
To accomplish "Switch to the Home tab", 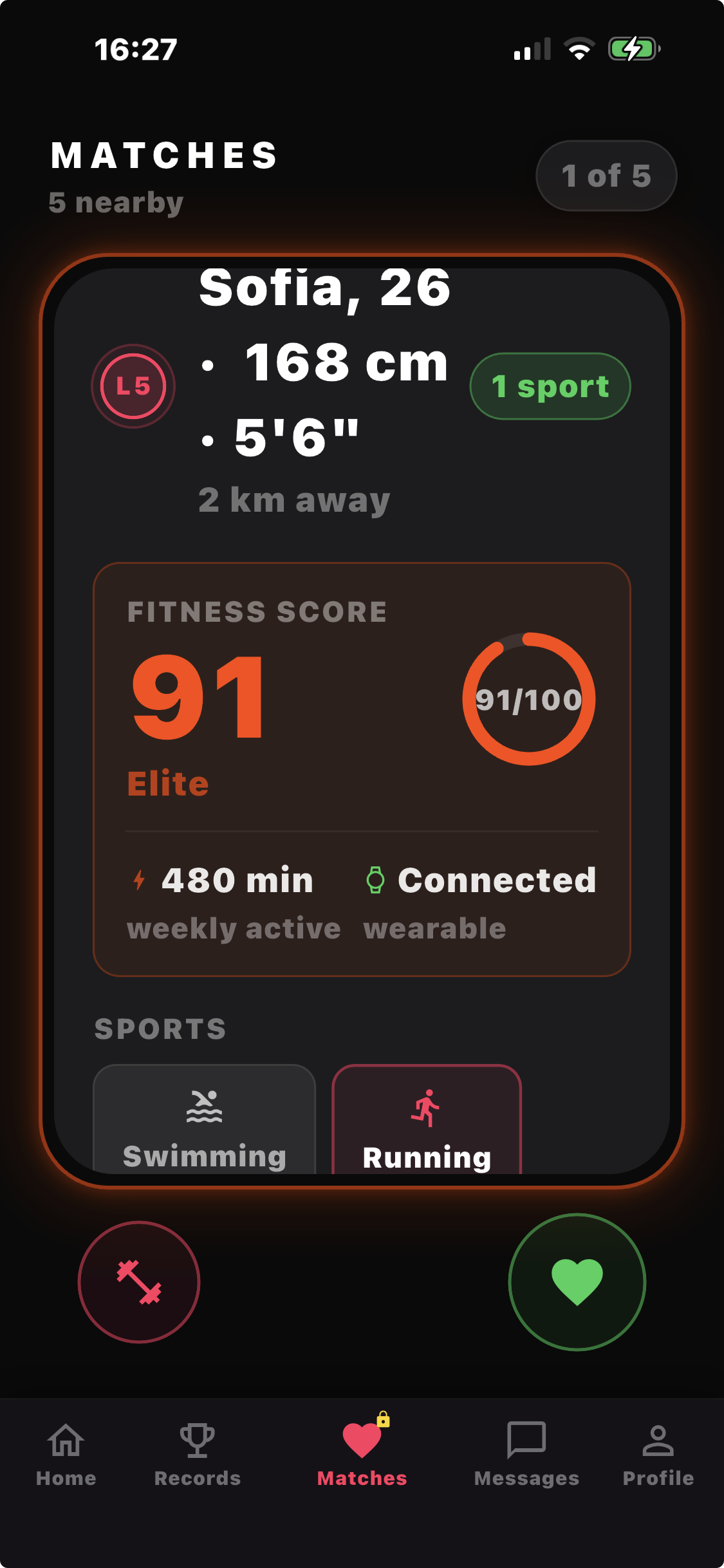I will click(x=64, y=1455).
